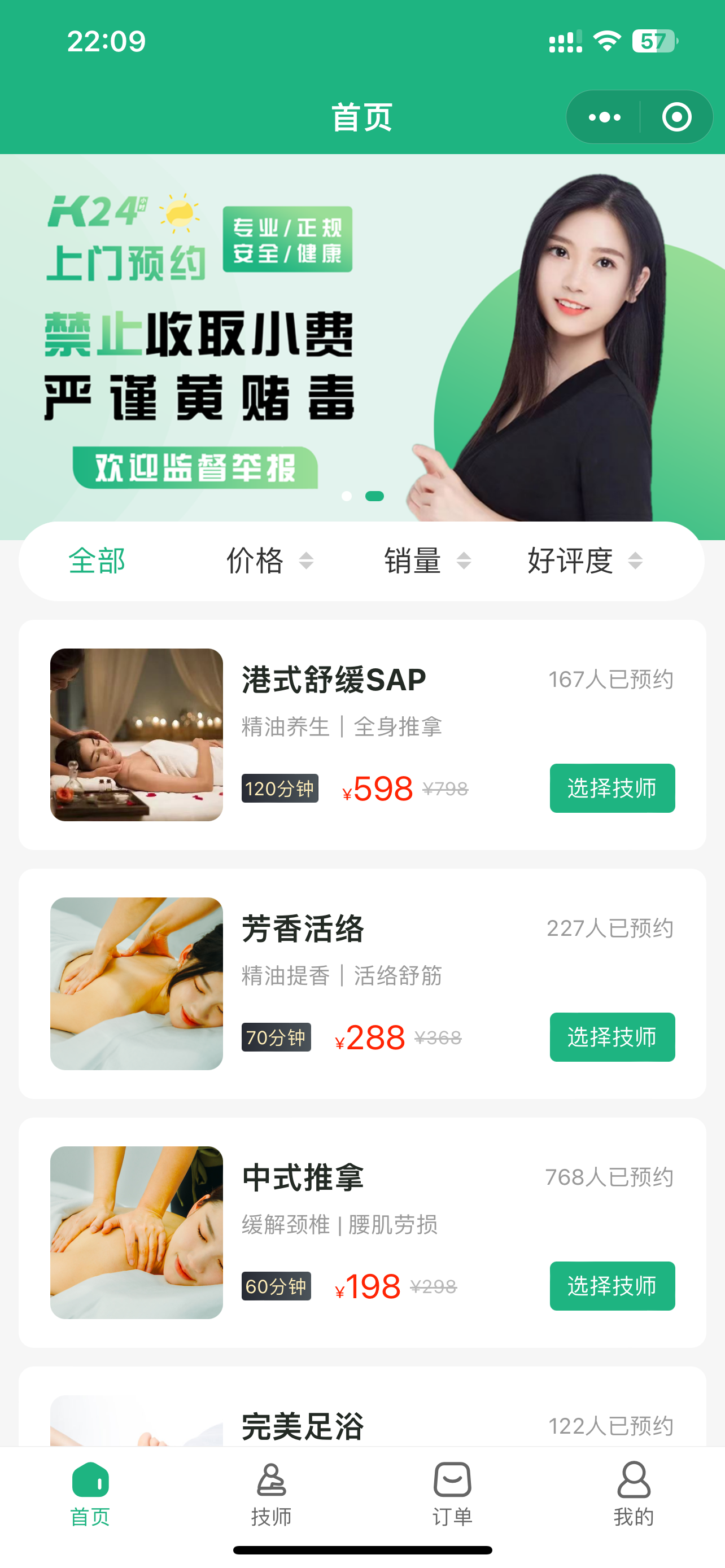Toggle sales sorting with the 销量 sort arrows
This screenshot has width=725, height=1568.
[x=465, y=561]
